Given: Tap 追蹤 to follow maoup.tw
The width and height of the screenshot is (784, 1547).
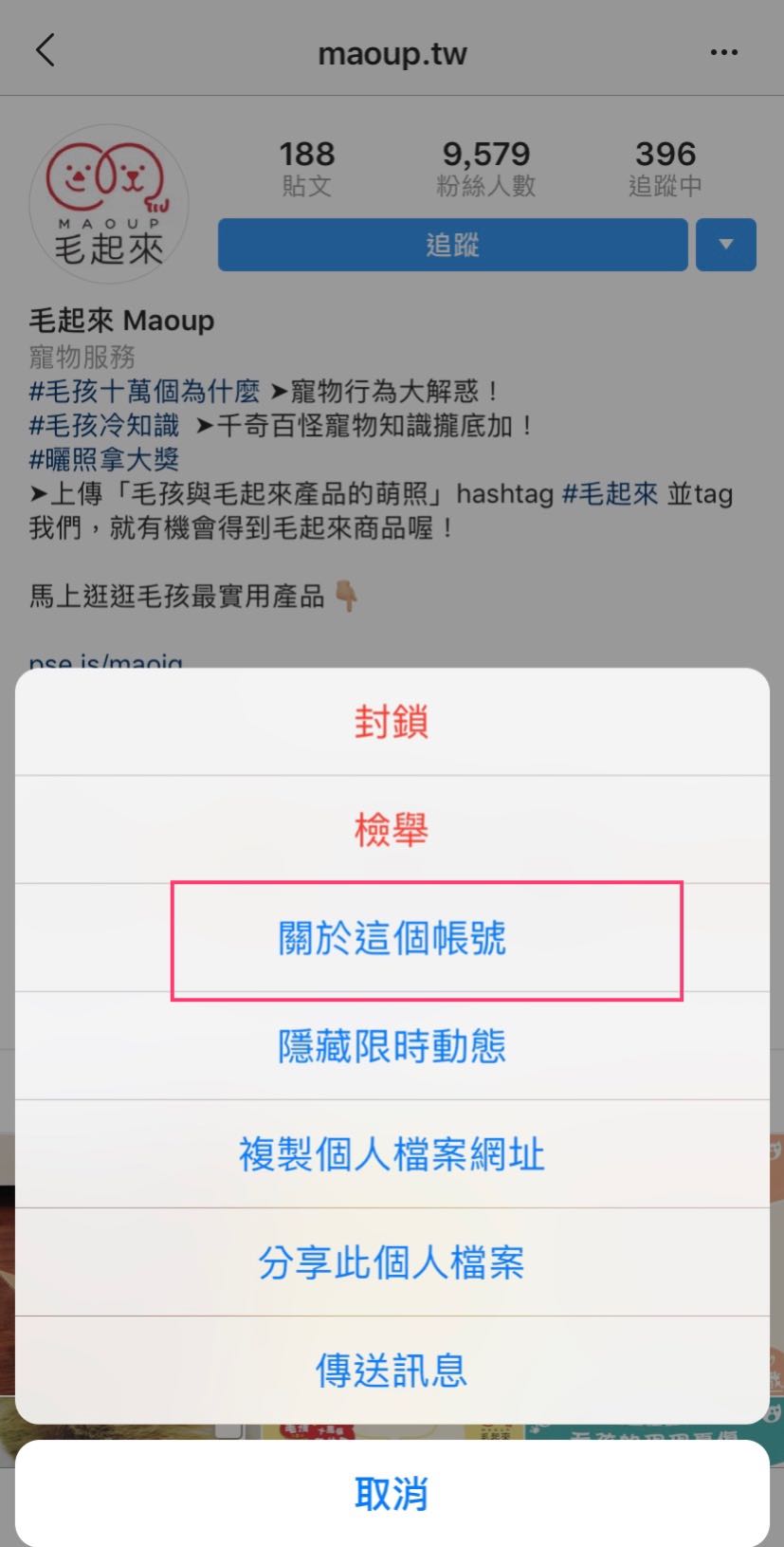Looking at the screenshot, I should (x=452, y=245).
